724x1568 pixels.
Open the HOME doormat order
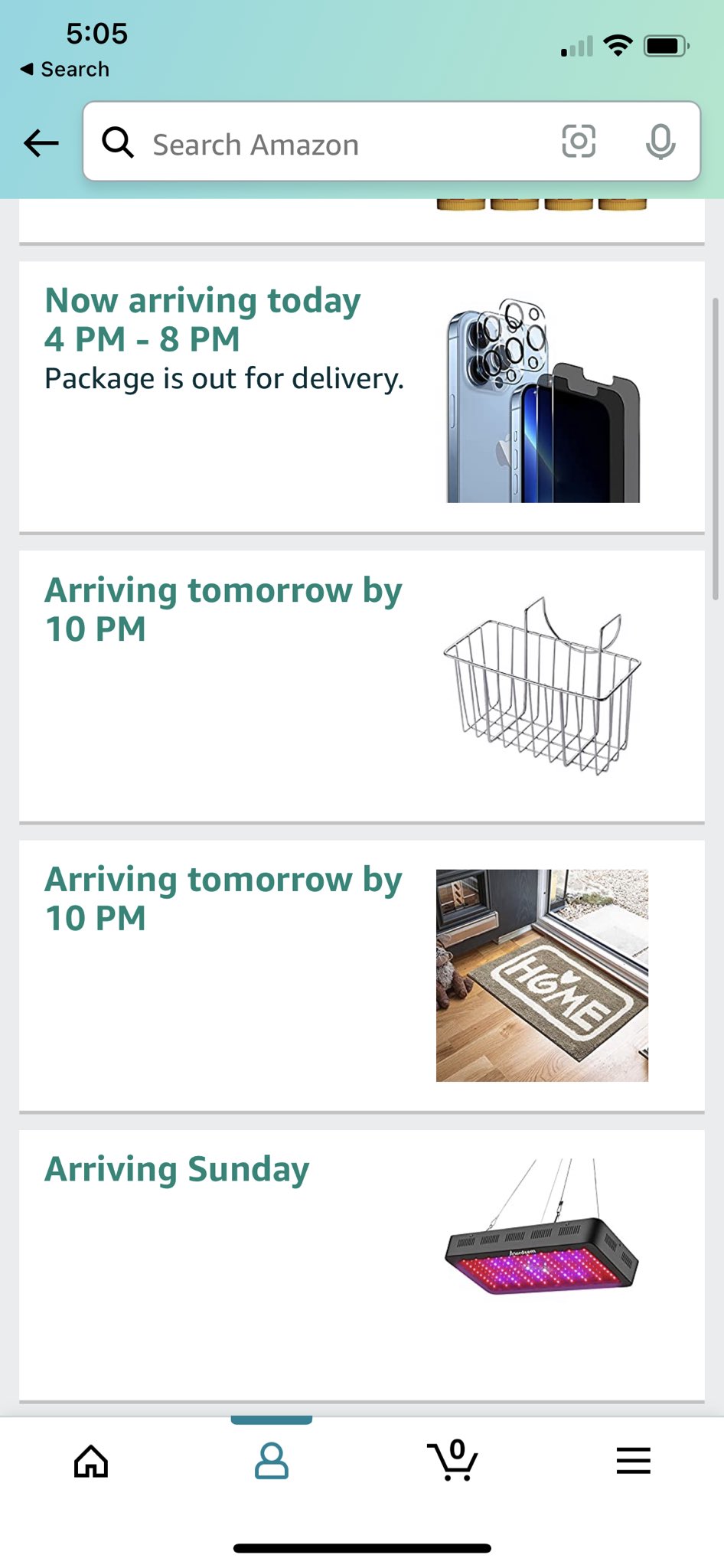coord(361,975)
